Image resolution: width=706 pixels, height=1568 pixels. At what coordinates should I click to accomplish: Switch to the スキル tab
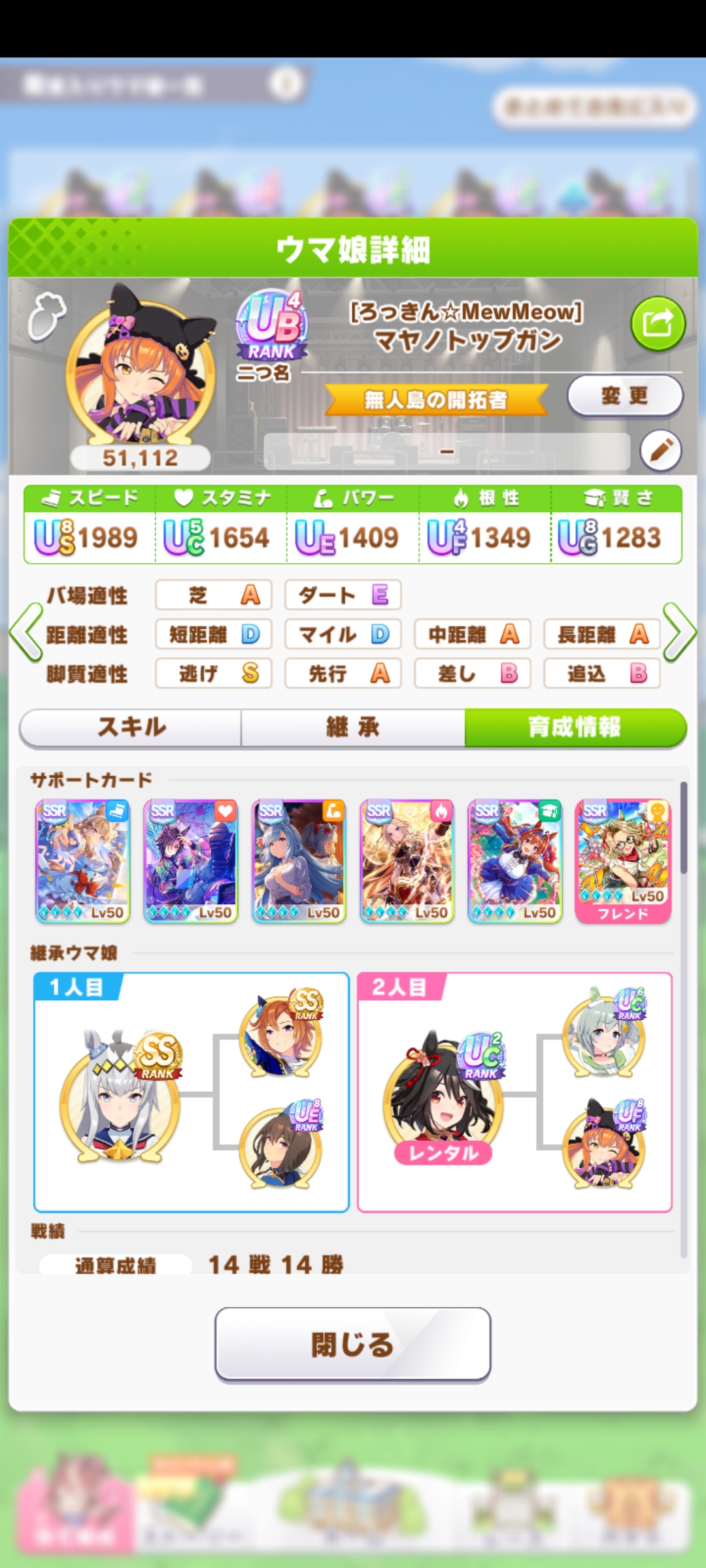tap(131, 727)
